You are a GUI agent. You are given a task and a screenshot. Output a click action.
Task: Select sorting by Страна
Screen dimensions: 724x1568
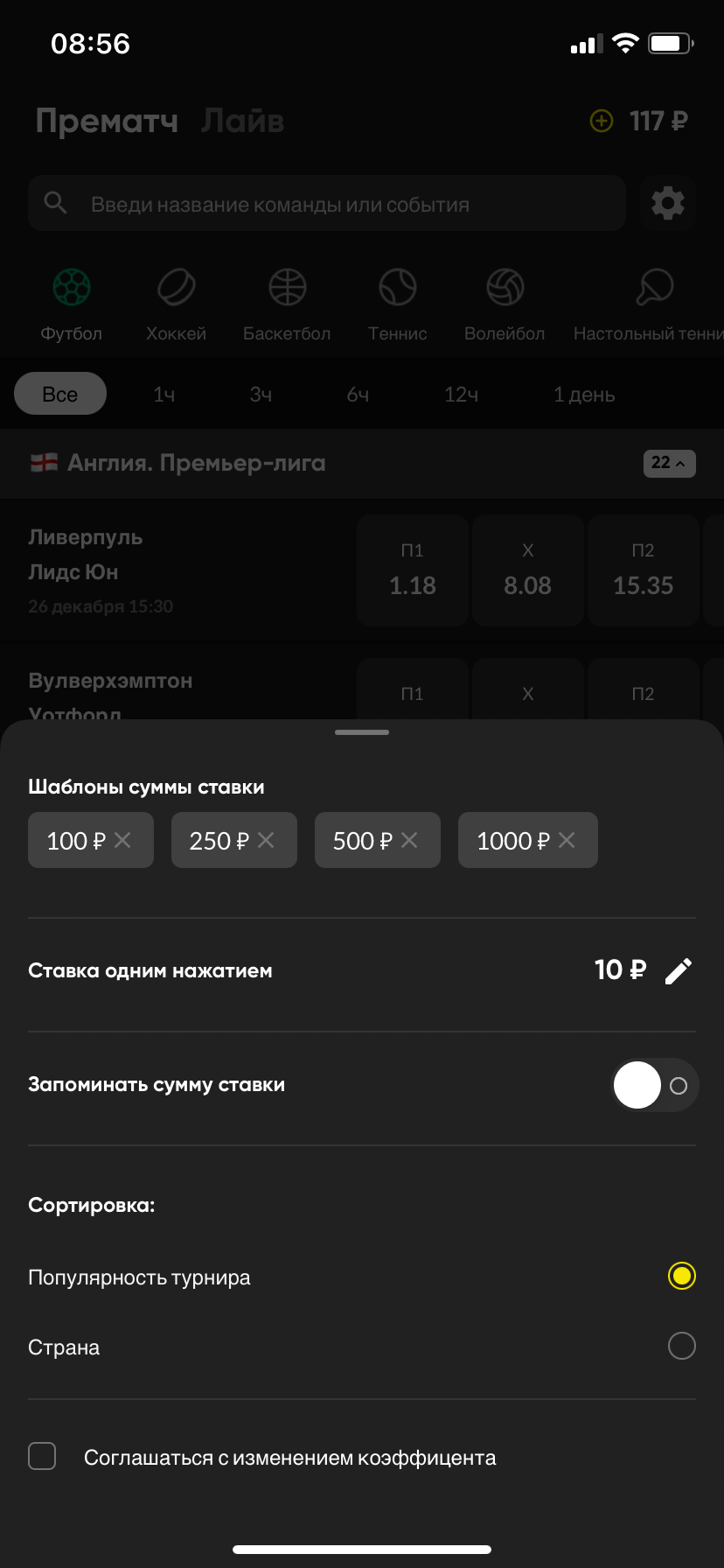coord(681,1346)
